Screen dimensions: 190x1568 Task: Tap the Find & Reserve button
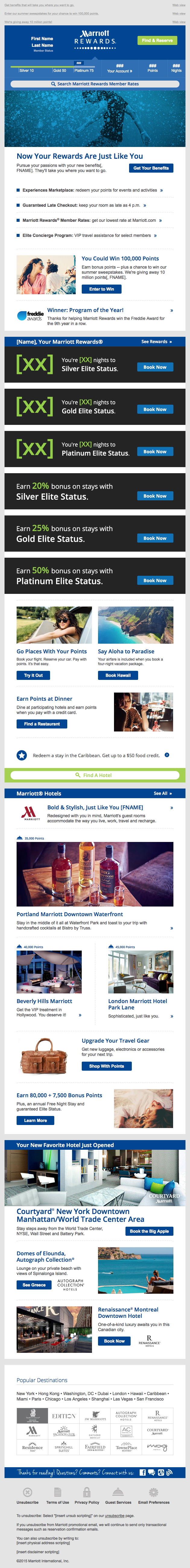coord(157,40)
